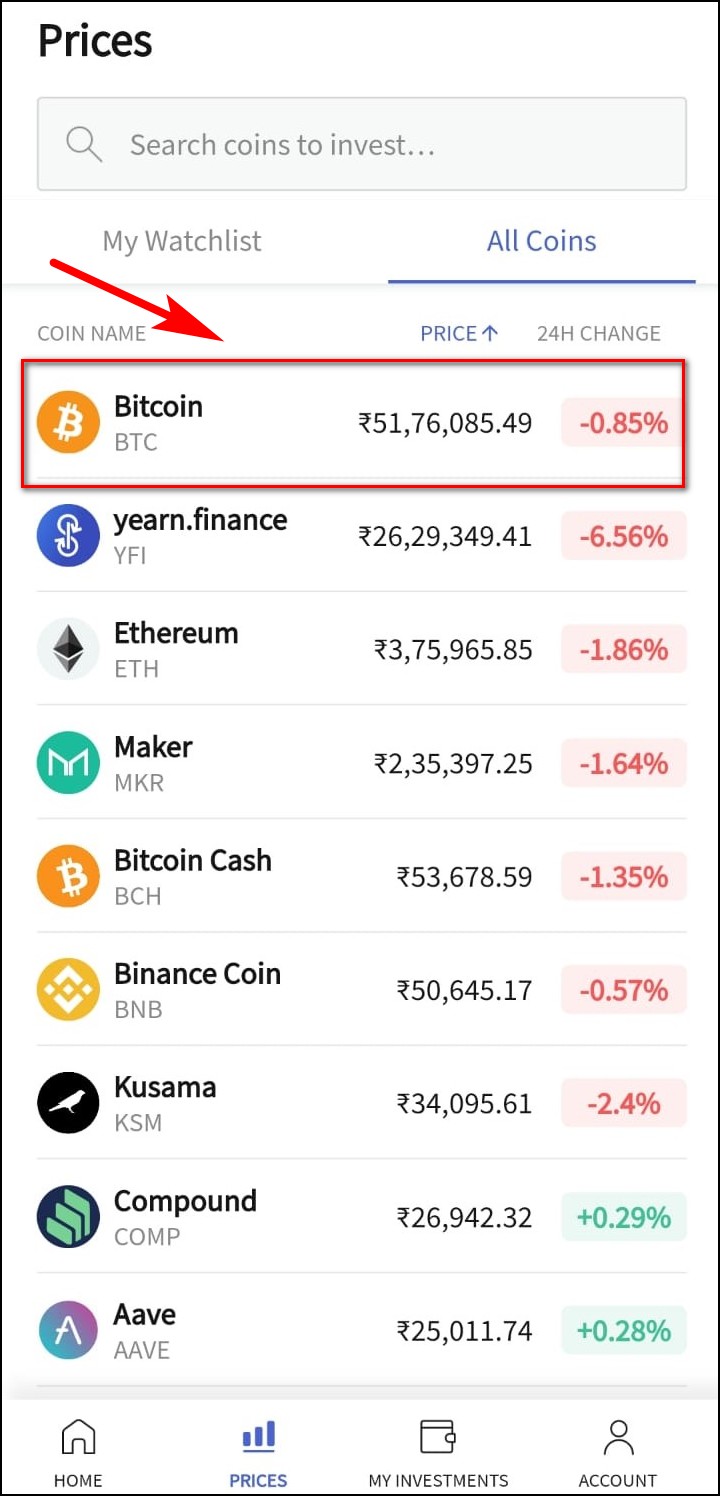Tap the search coins to invest field
Viewport: 720px width, 1496px height.
coord(361,144)
